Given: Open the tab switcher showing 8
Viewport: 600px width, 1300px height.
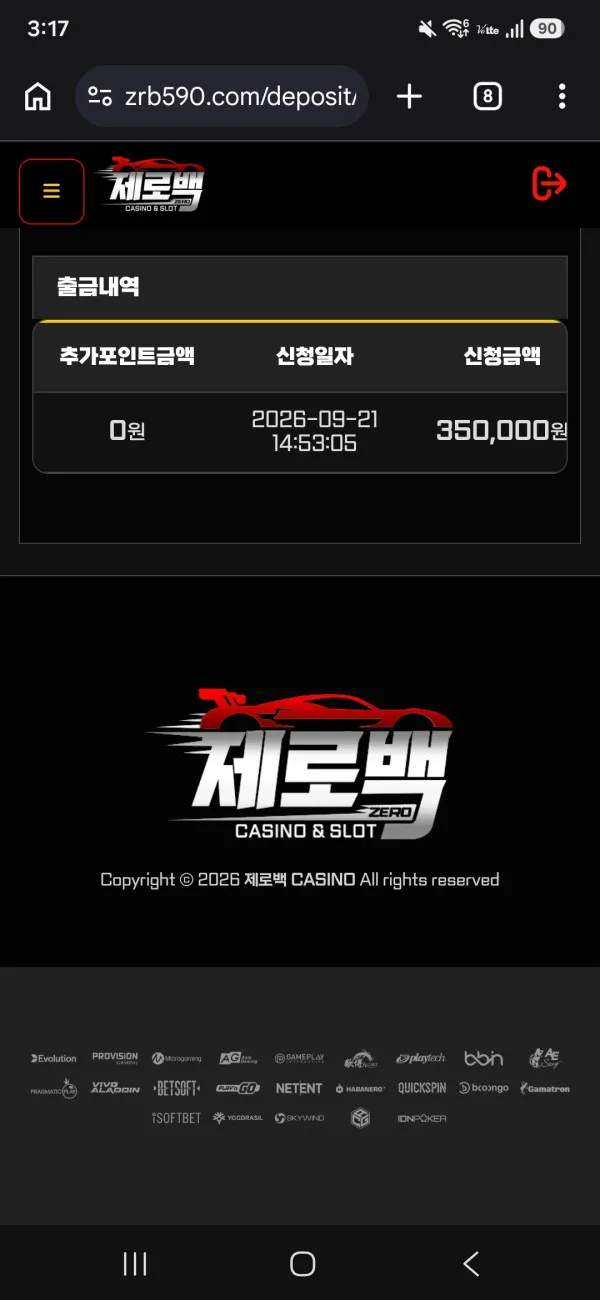Looking at the screenshot, I should point(487,96).
